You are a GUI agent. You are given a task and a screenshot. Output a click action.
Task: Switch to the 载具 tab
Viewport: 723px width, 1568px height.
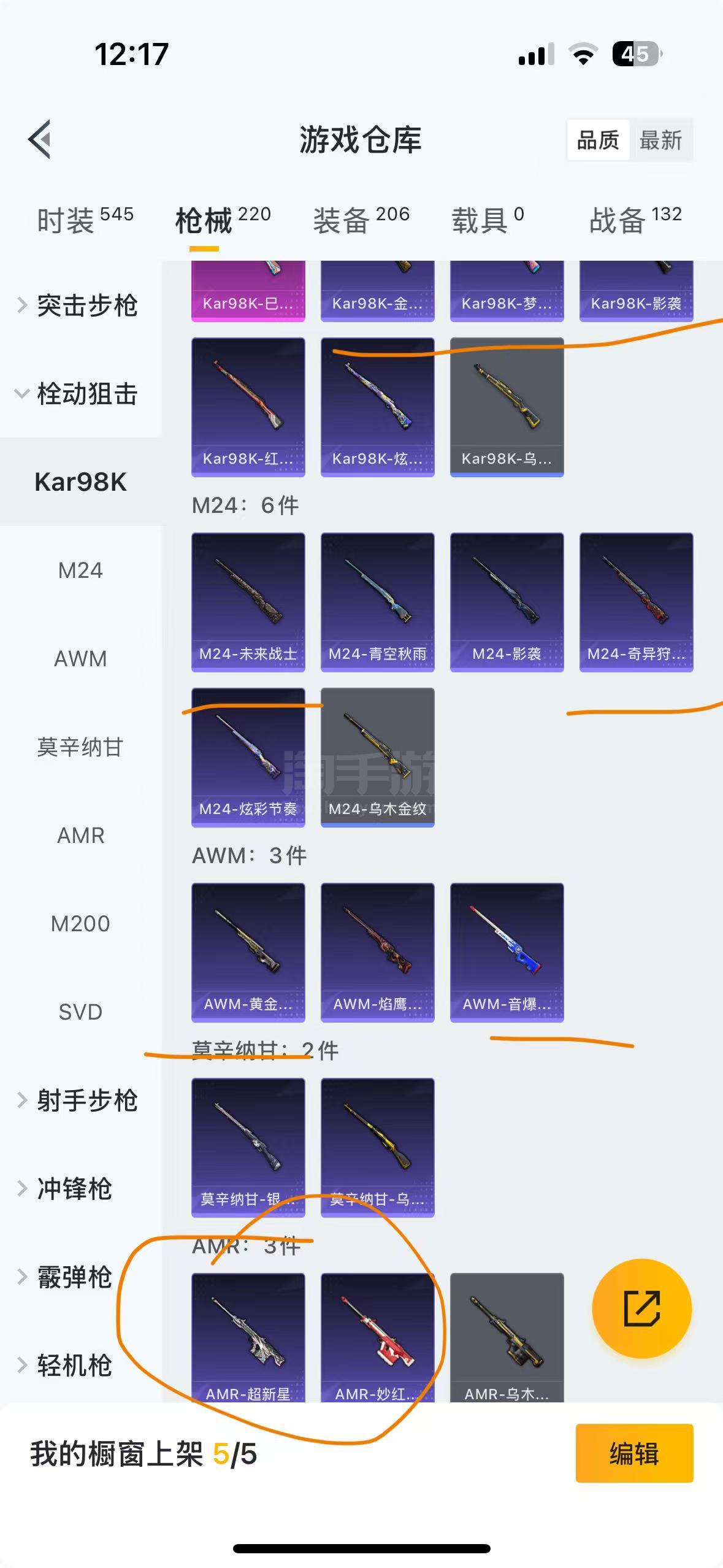tap(488, 220)
